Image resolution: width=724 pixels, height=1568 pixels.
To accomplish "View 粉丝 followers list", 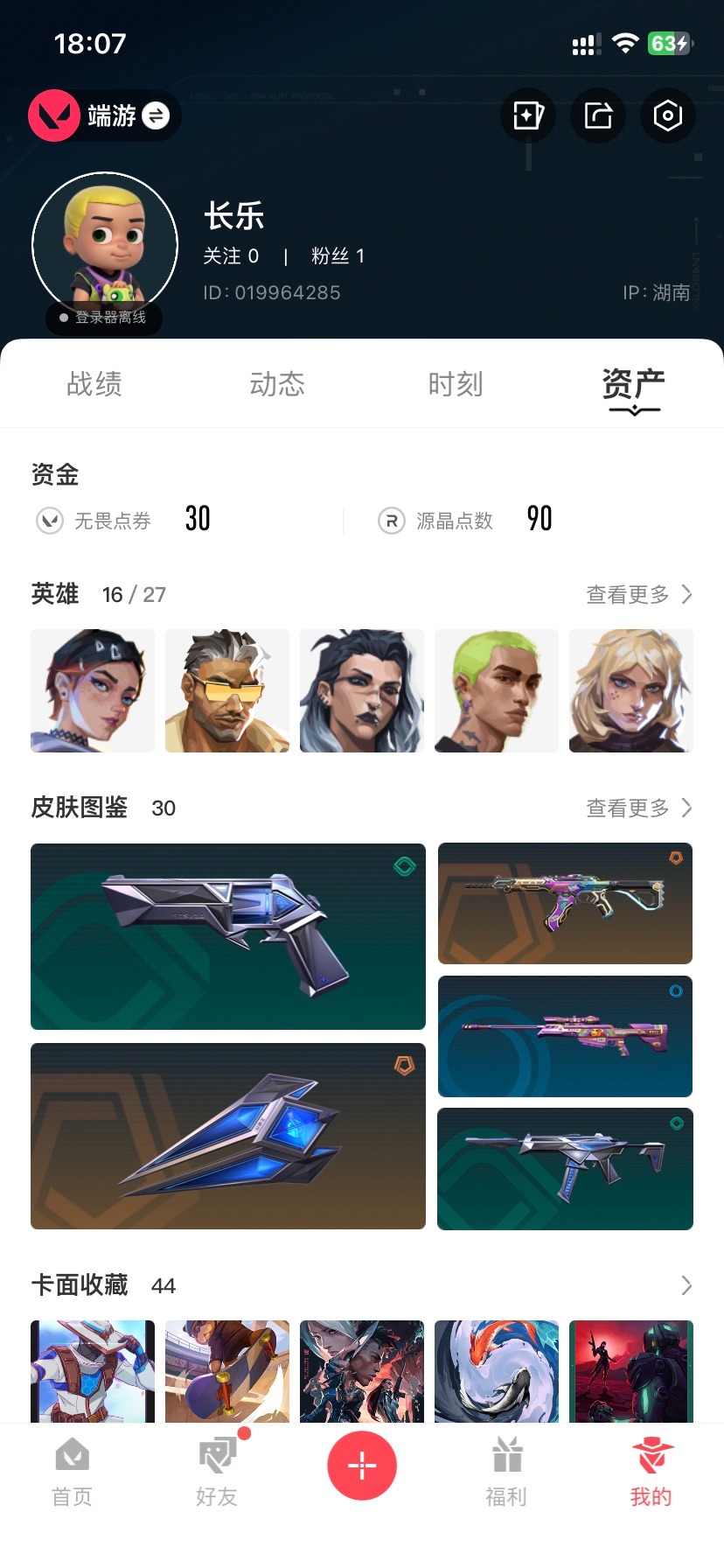I will click(x=338, y=255).
